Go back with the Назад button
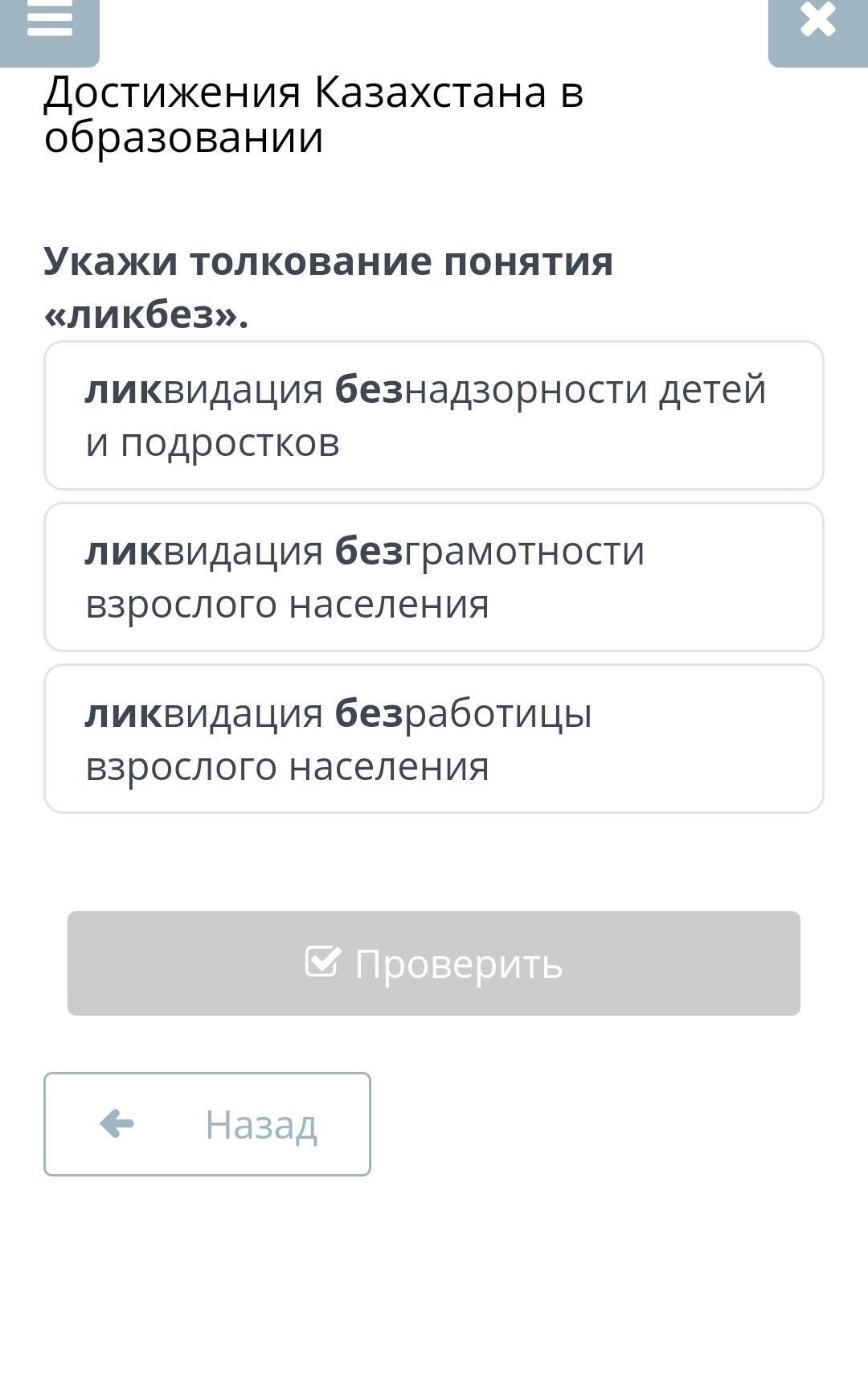 coord(207,1124)
